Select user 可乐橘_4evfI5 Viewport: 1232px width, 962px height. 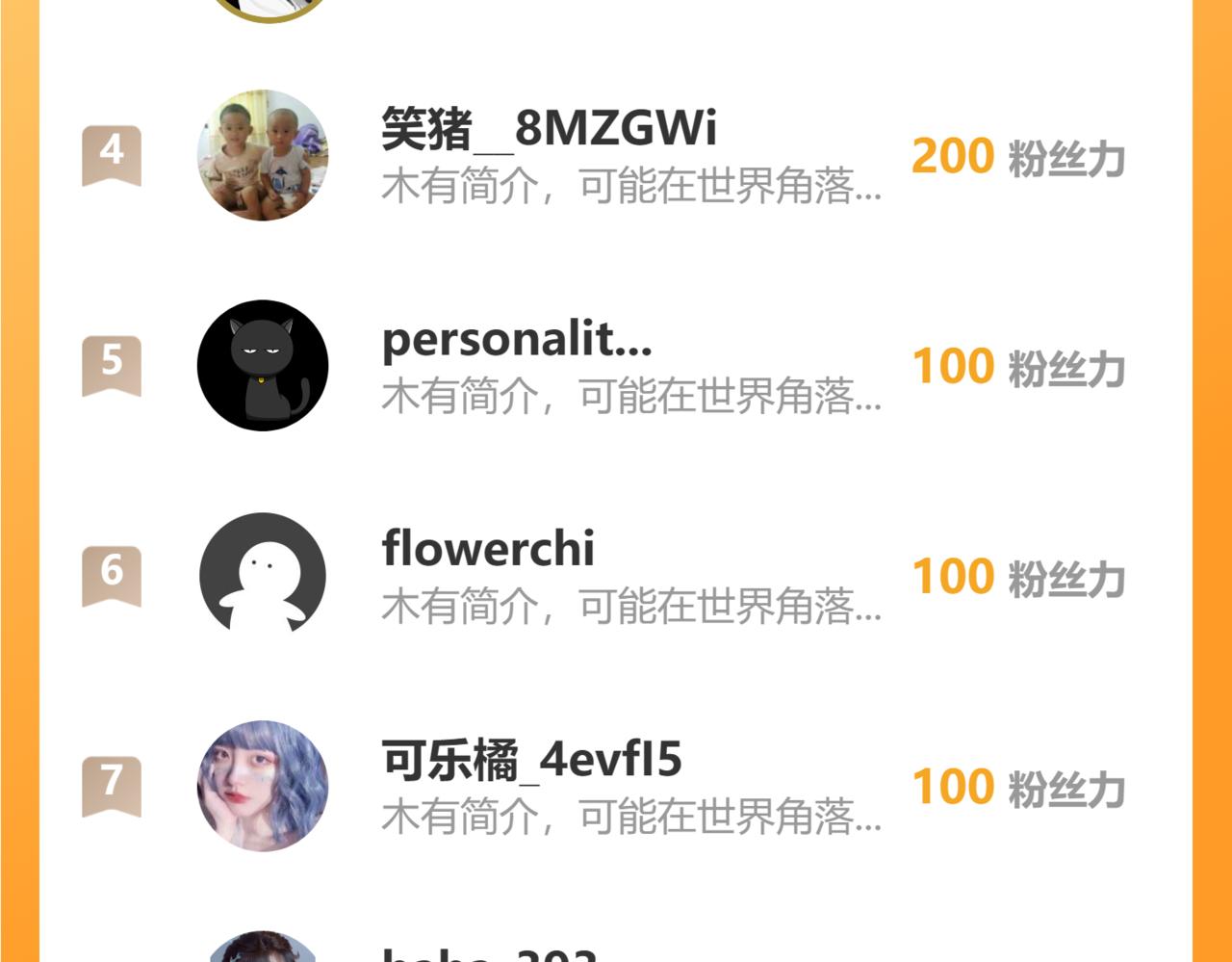pyautogui.click(x=531, y=760)
